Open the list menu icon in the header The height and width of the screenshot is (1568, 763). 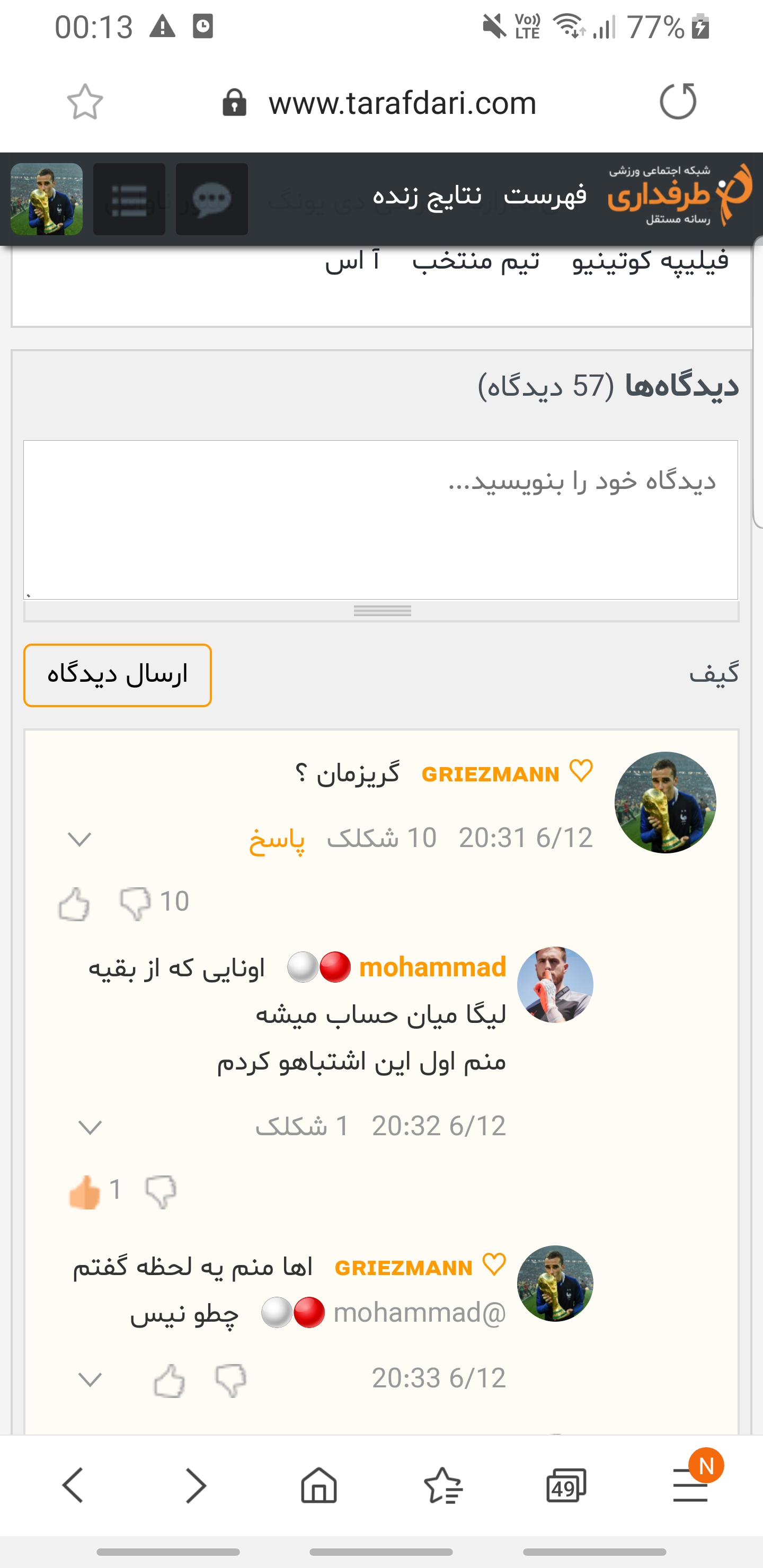click(129, 199)
